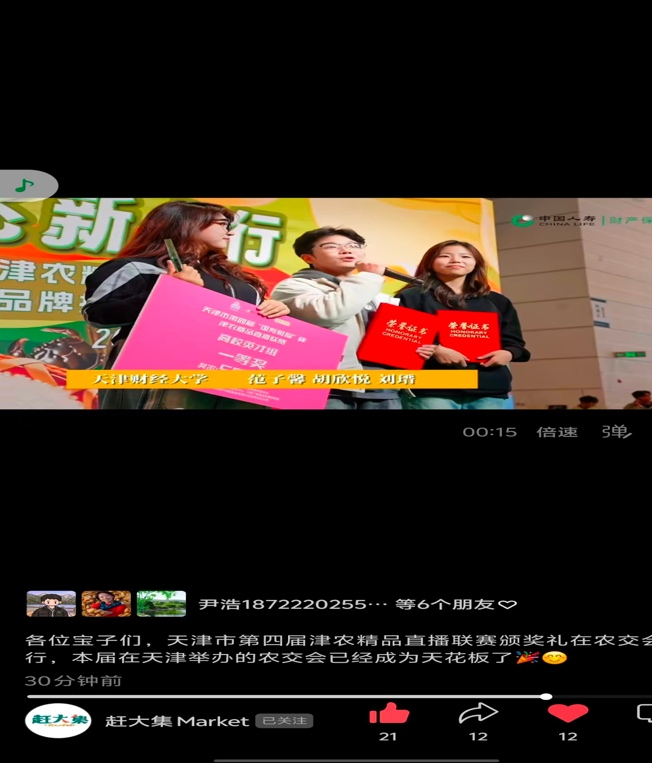
Task: Toggle the 弹 bullet comments button
Action: tap(616, 432)
